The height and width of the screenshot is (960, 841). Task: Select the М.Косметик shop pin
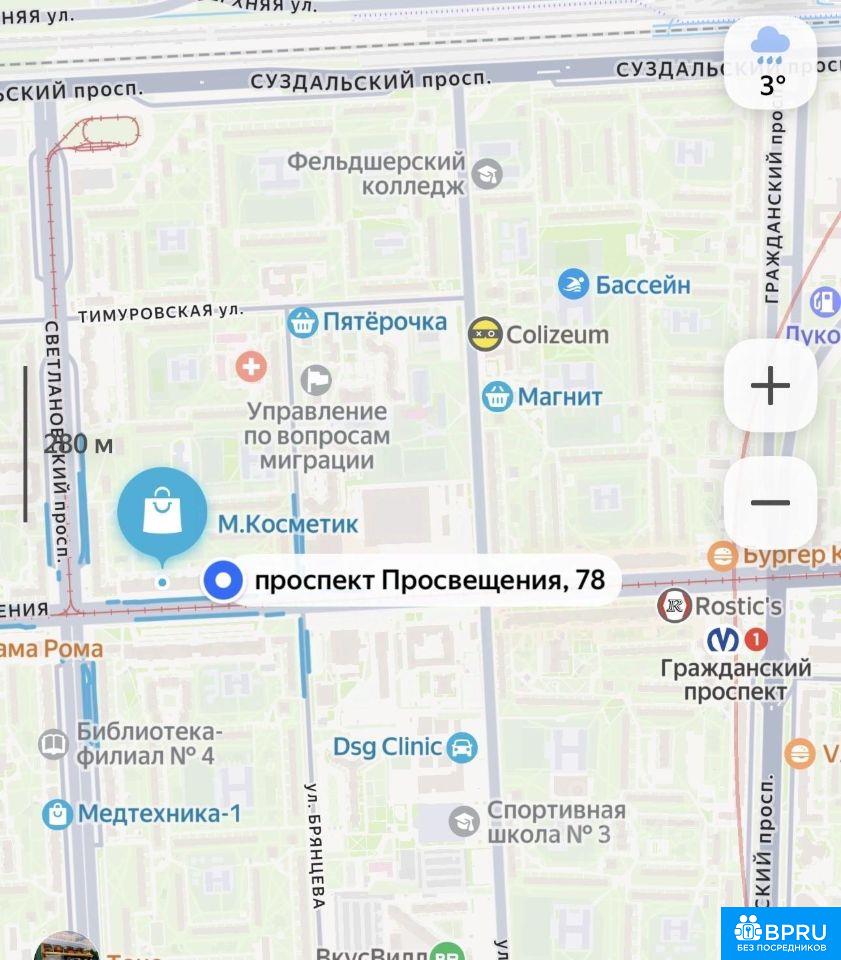162,512
